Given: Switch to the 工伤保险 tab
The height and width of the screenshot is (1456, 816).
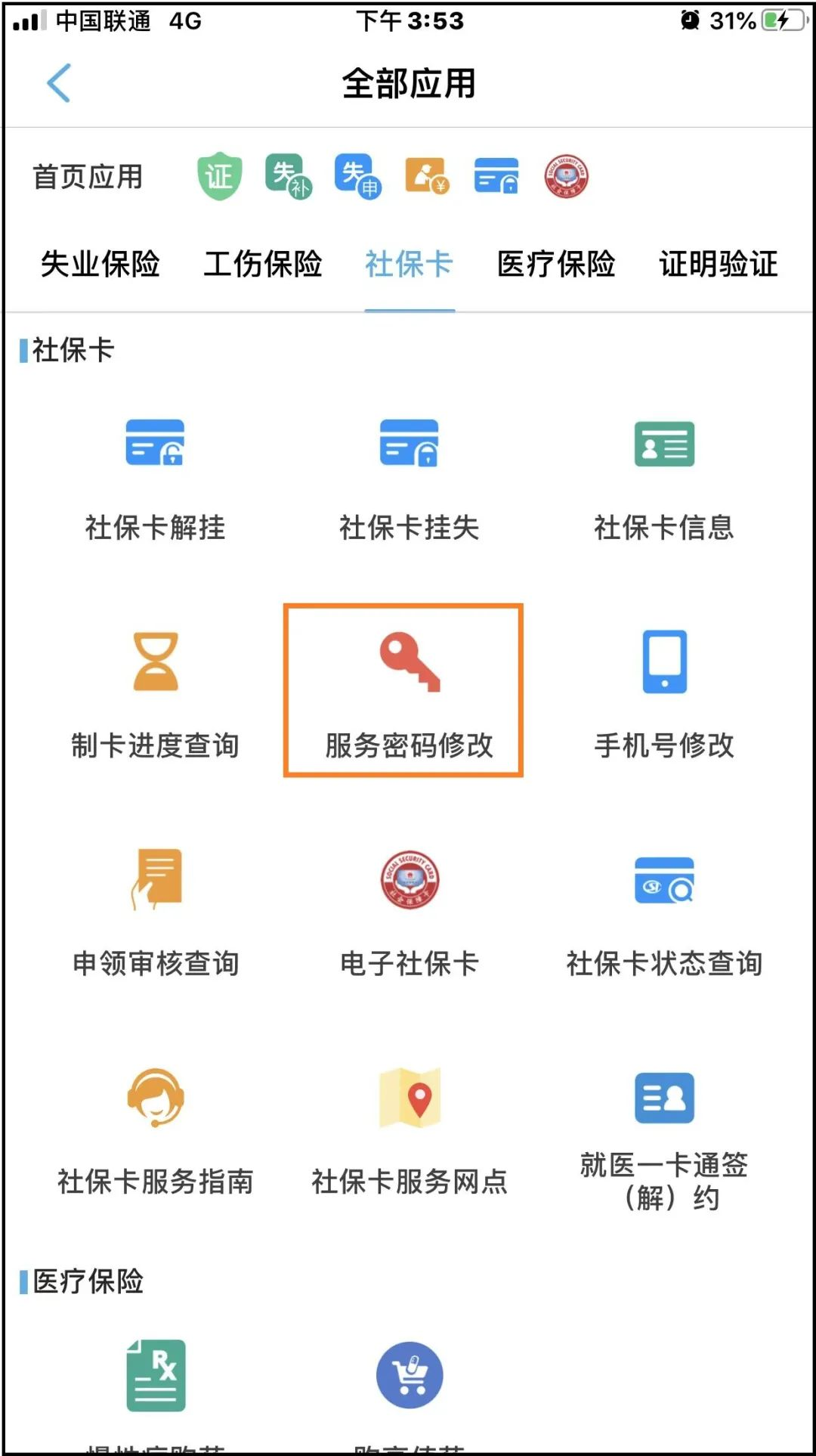Looking at the screenshot, I should (x=263, y=265).
